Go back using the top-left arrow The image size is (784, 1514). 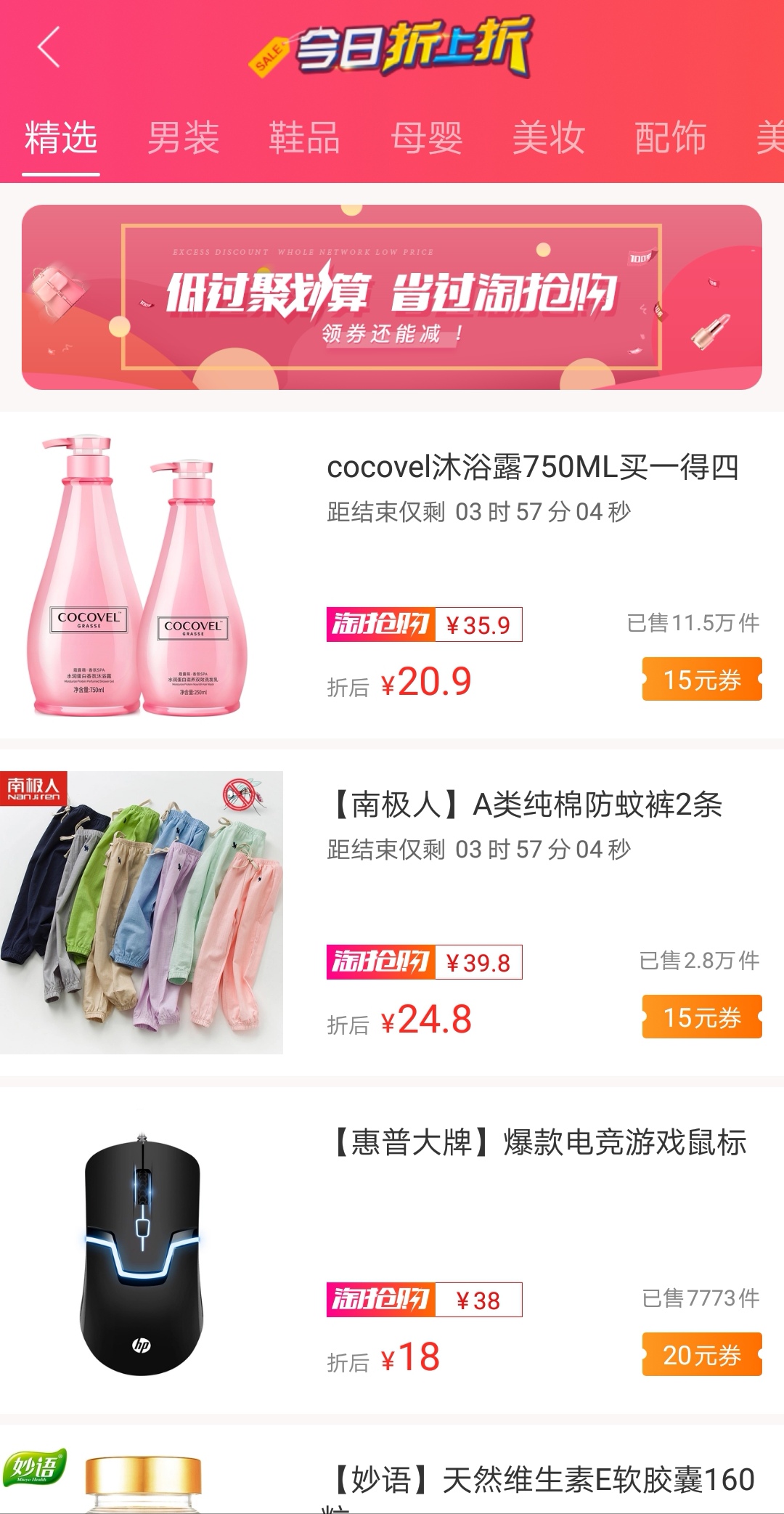pyautogui.click(x=49, y=48)
